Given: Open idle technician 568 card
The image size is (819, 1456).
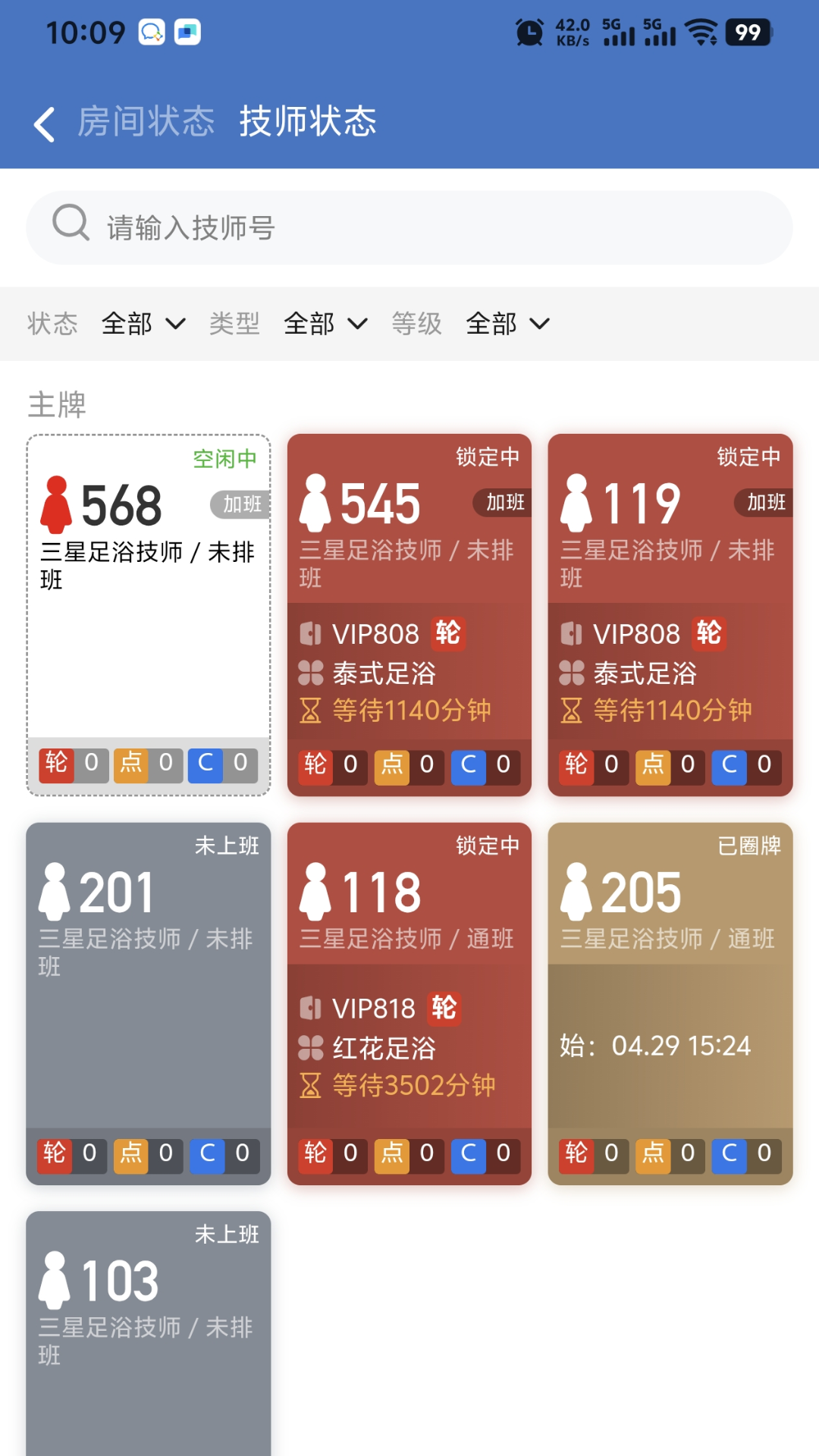Looking at the screenshot, I should (x=149, y=614).
